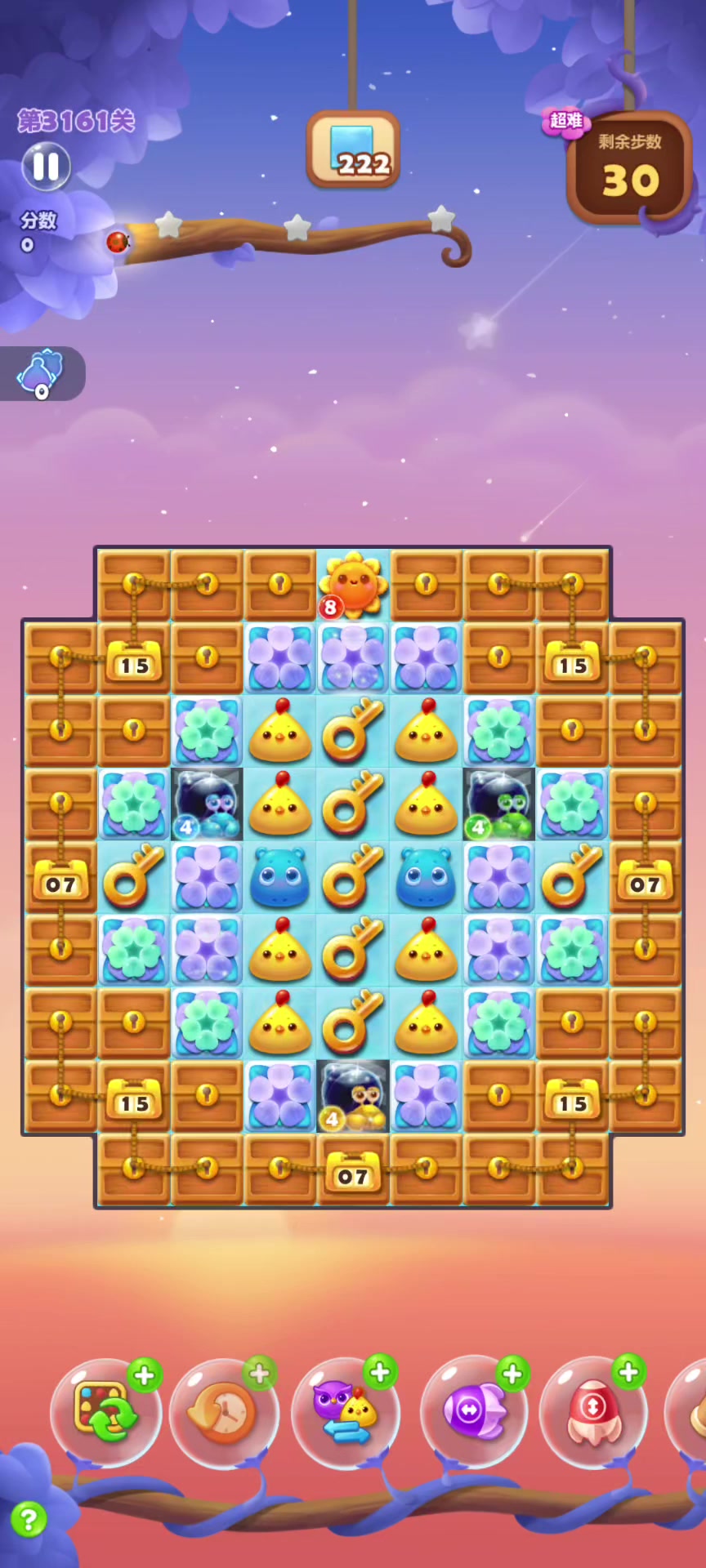The image size is (706, 1568).
Task: Tap the black bubble owl with gold 4
Action: coord(353,1096)
